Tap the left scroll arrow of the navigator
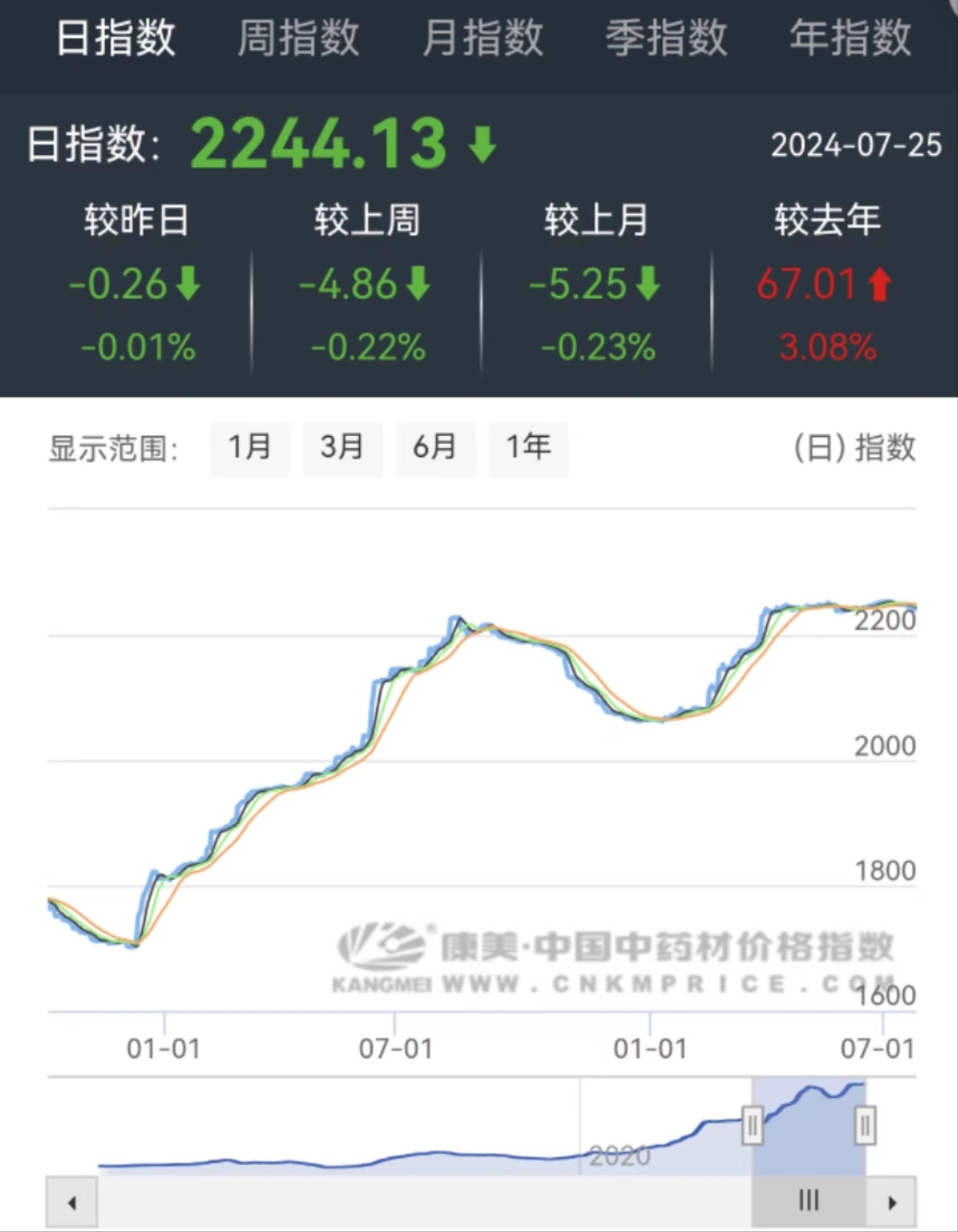Screen dimensions: 958x1232 coord(72,1202)
